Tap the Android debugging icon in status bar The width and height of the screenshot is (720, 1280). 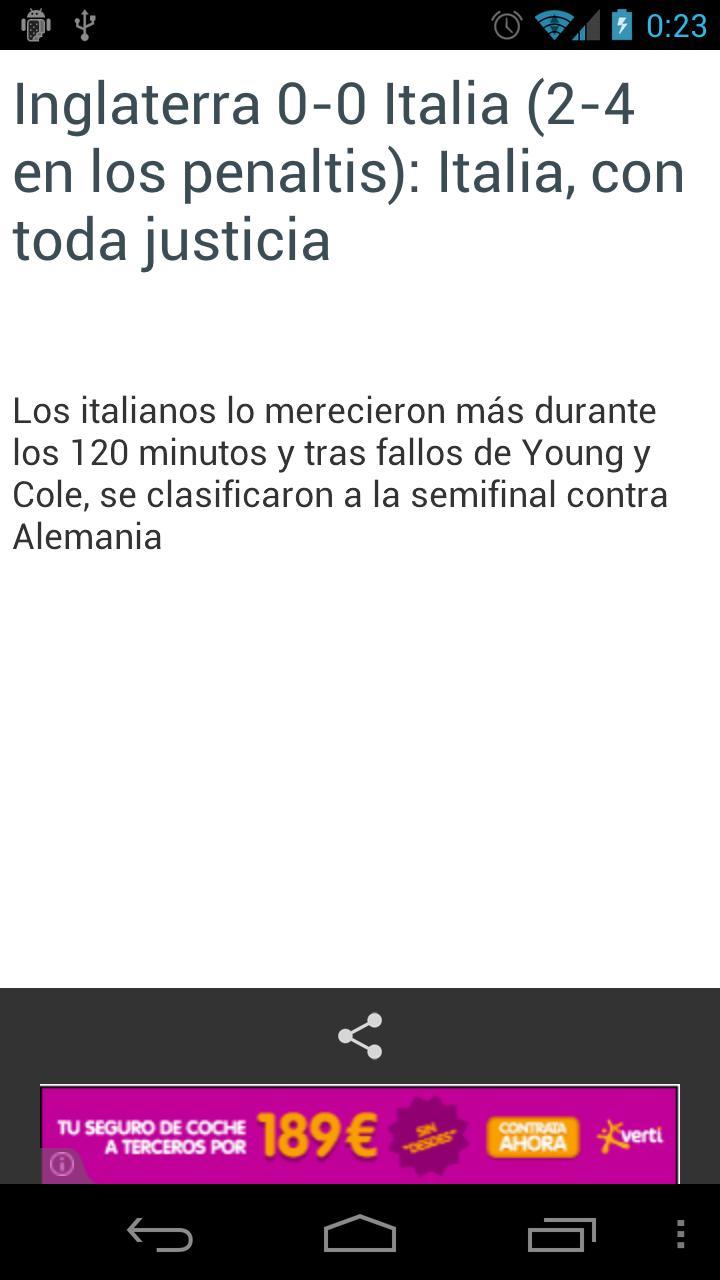coord(36,24)
